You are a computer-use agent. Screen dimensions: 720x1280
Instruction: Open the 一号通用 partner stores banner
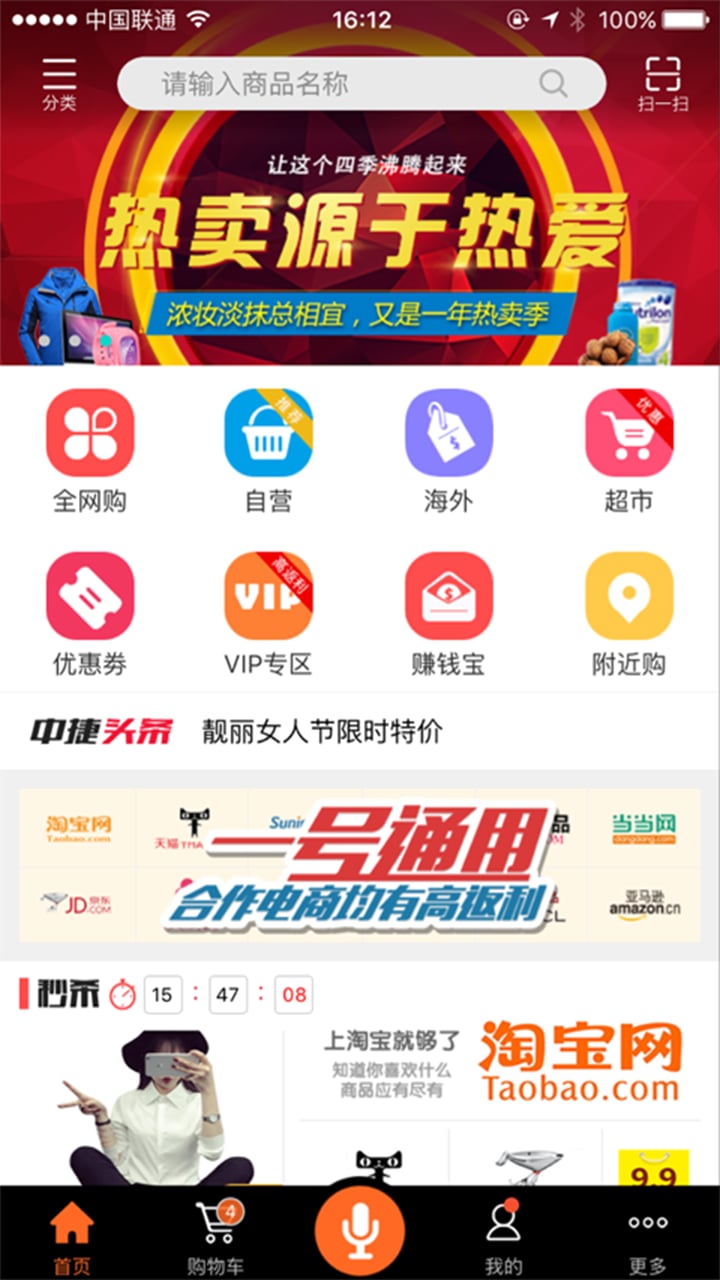tap(360, 865)
